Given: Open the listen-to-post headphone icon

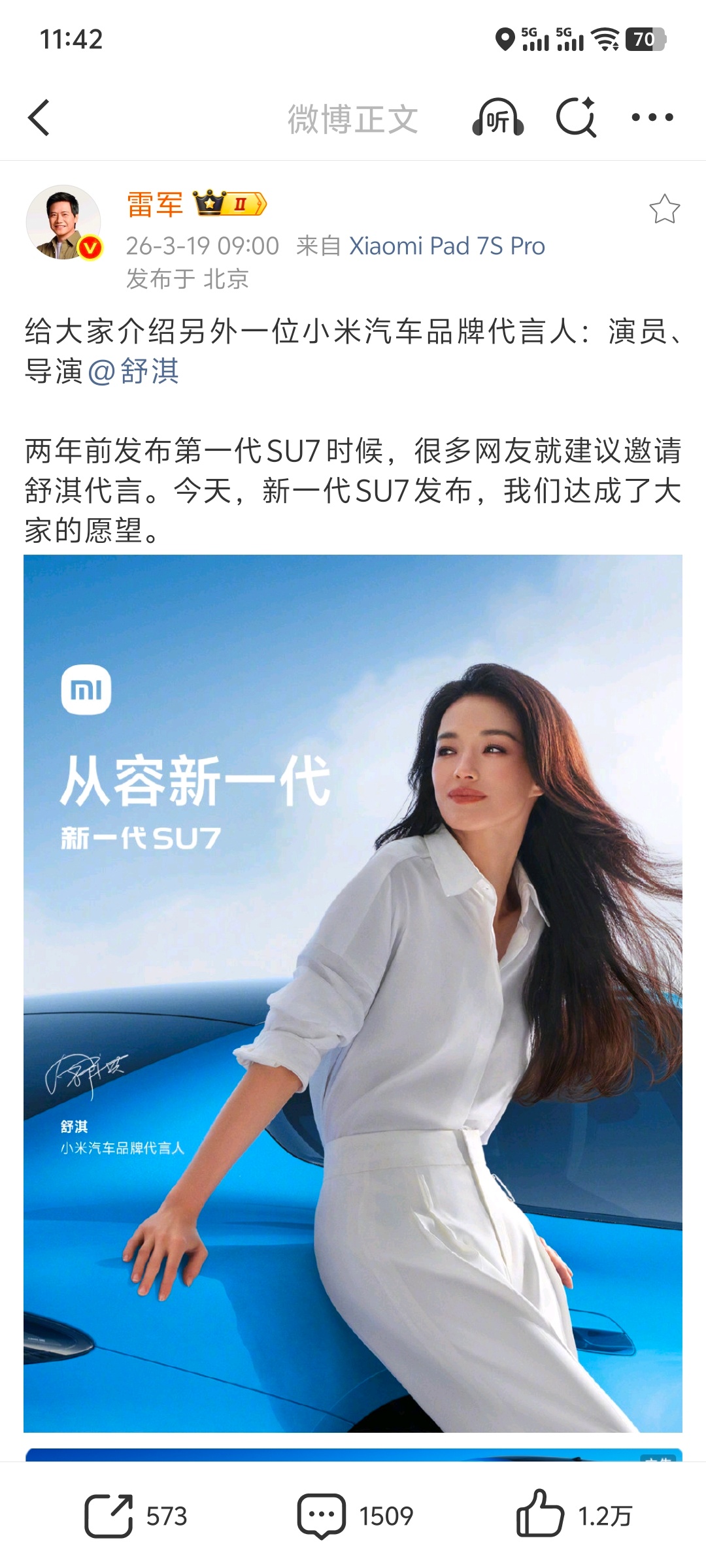Looking at the screenshot, I should (499, 118).
